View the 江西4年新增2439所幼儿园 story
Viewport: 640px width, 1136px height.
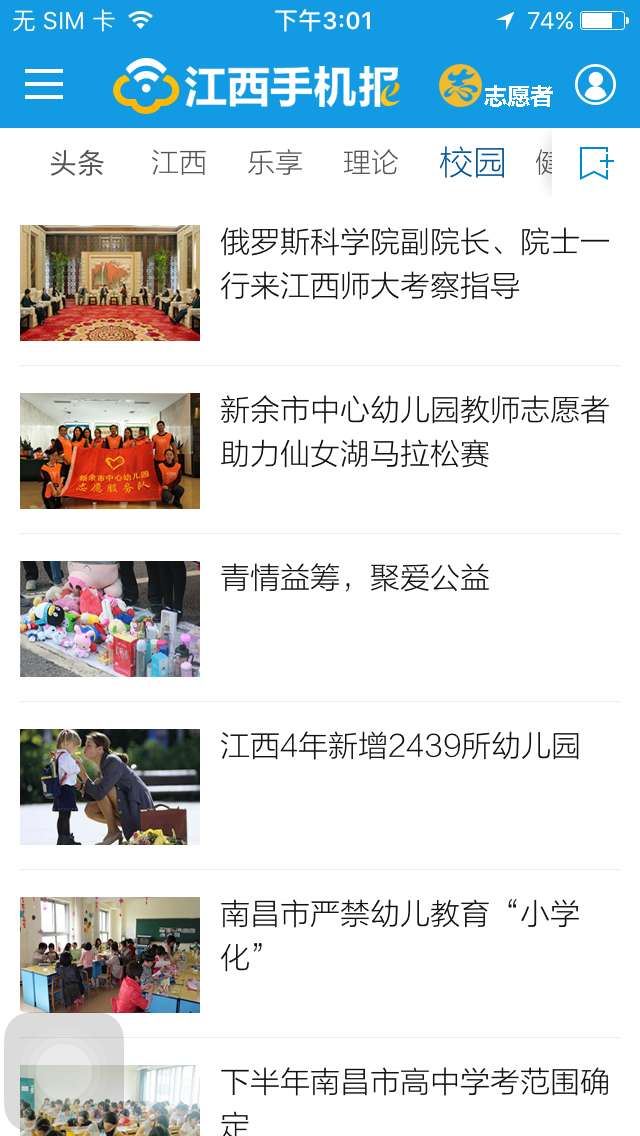click(x=400, y=747)
